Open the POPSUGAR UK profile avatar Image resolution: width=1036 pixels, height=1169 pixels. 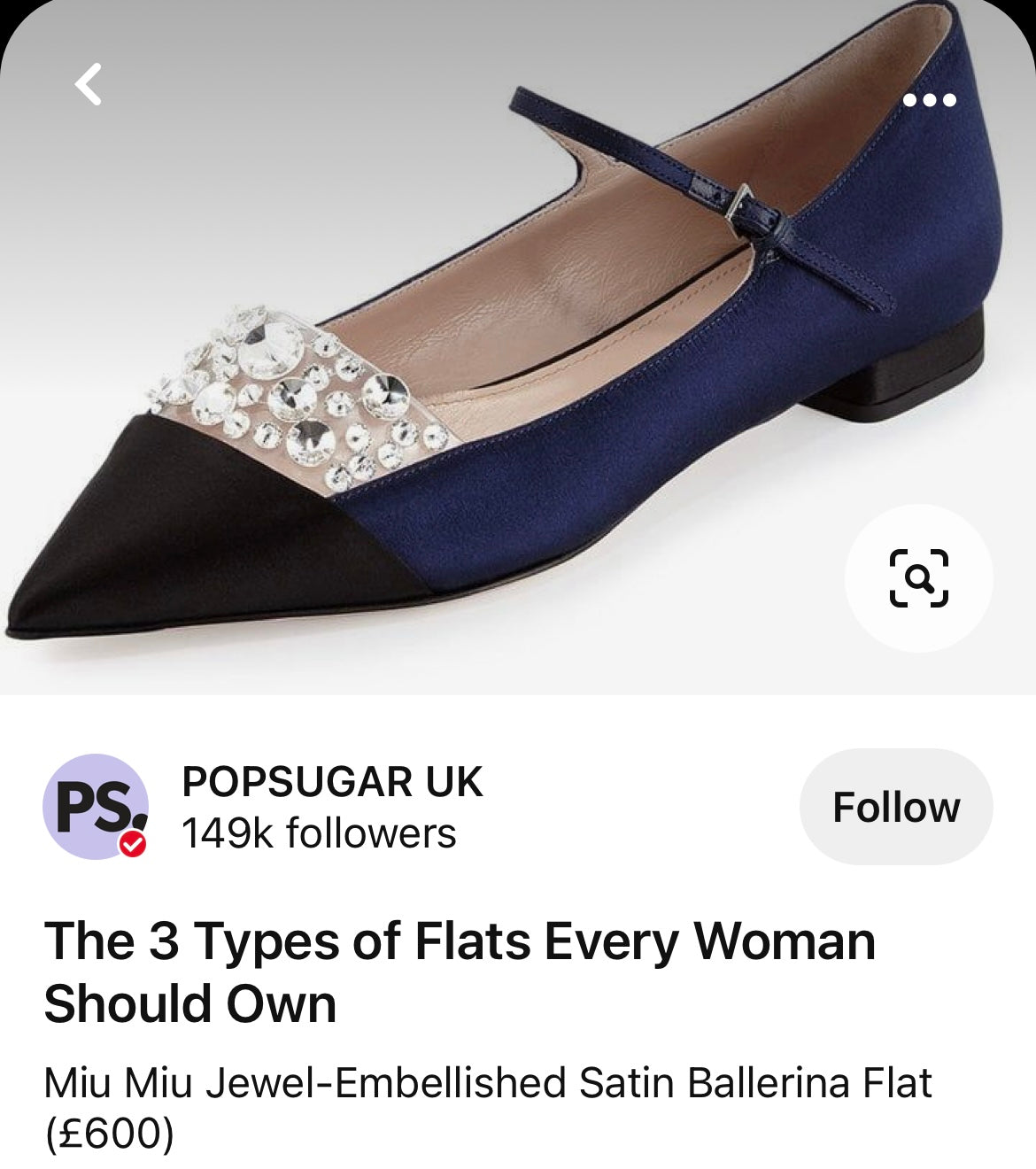pyautogui.click(x=95, y=807)
